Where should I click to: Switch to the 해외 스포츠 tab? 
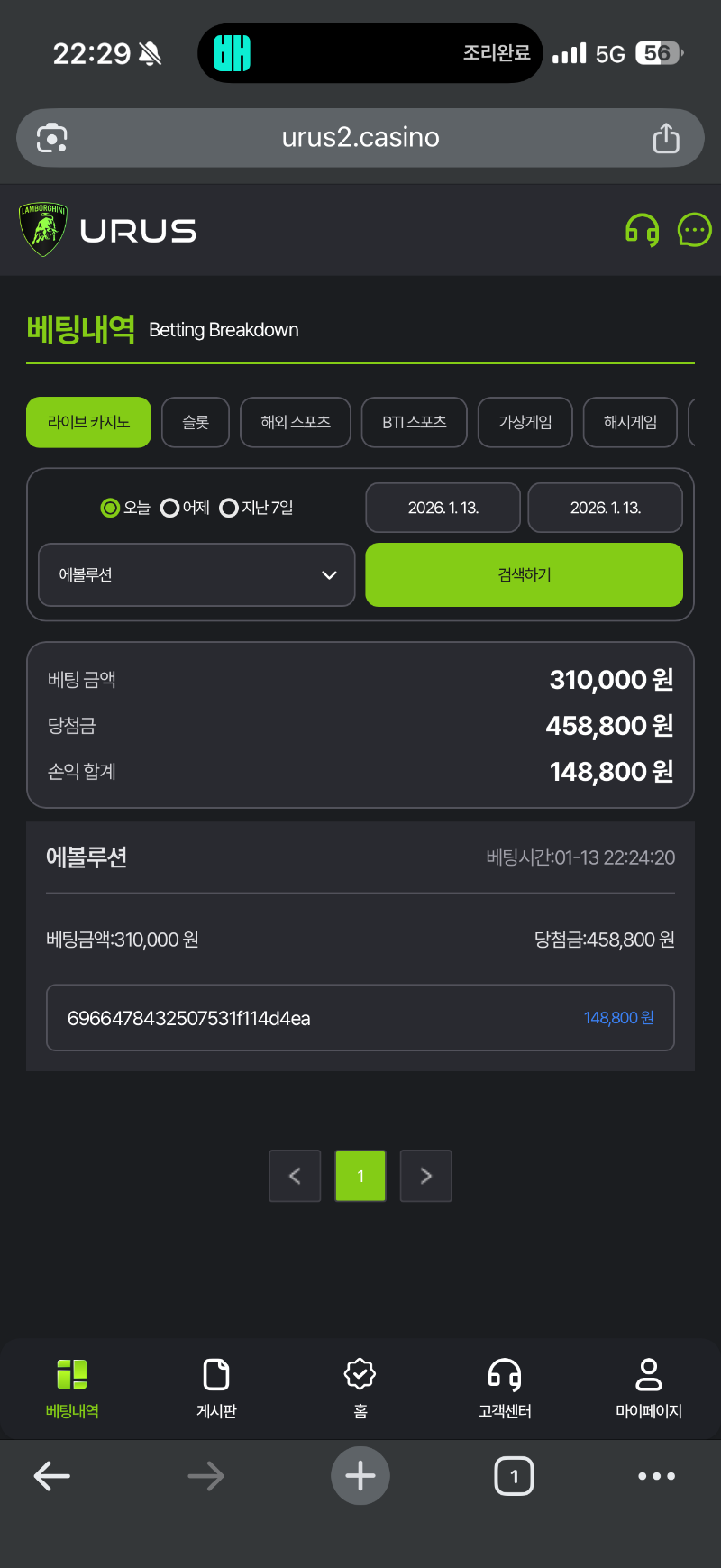click(296, 422)
